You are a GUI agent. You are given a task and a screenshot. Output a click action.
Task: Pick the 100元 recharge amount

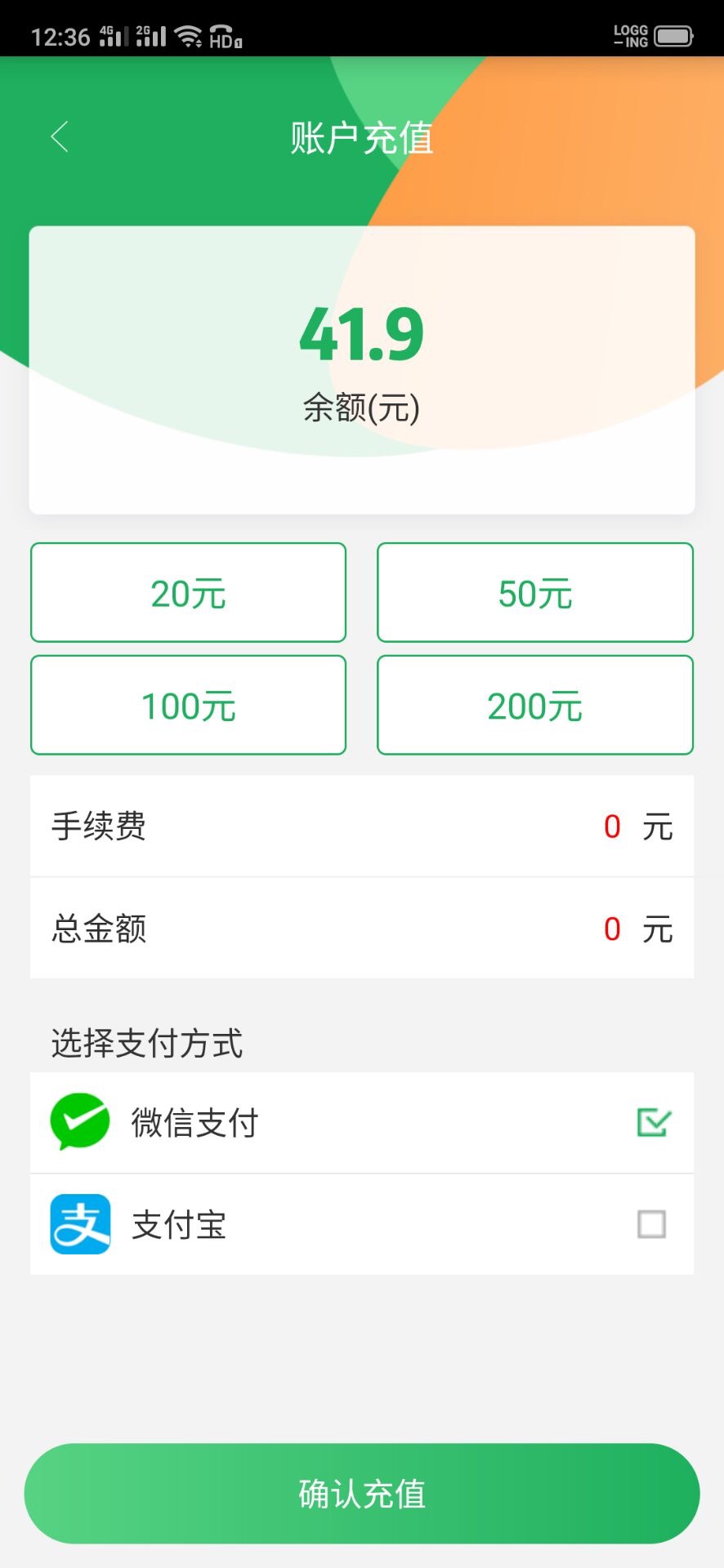pyautogui.click(x=189, y=706)
